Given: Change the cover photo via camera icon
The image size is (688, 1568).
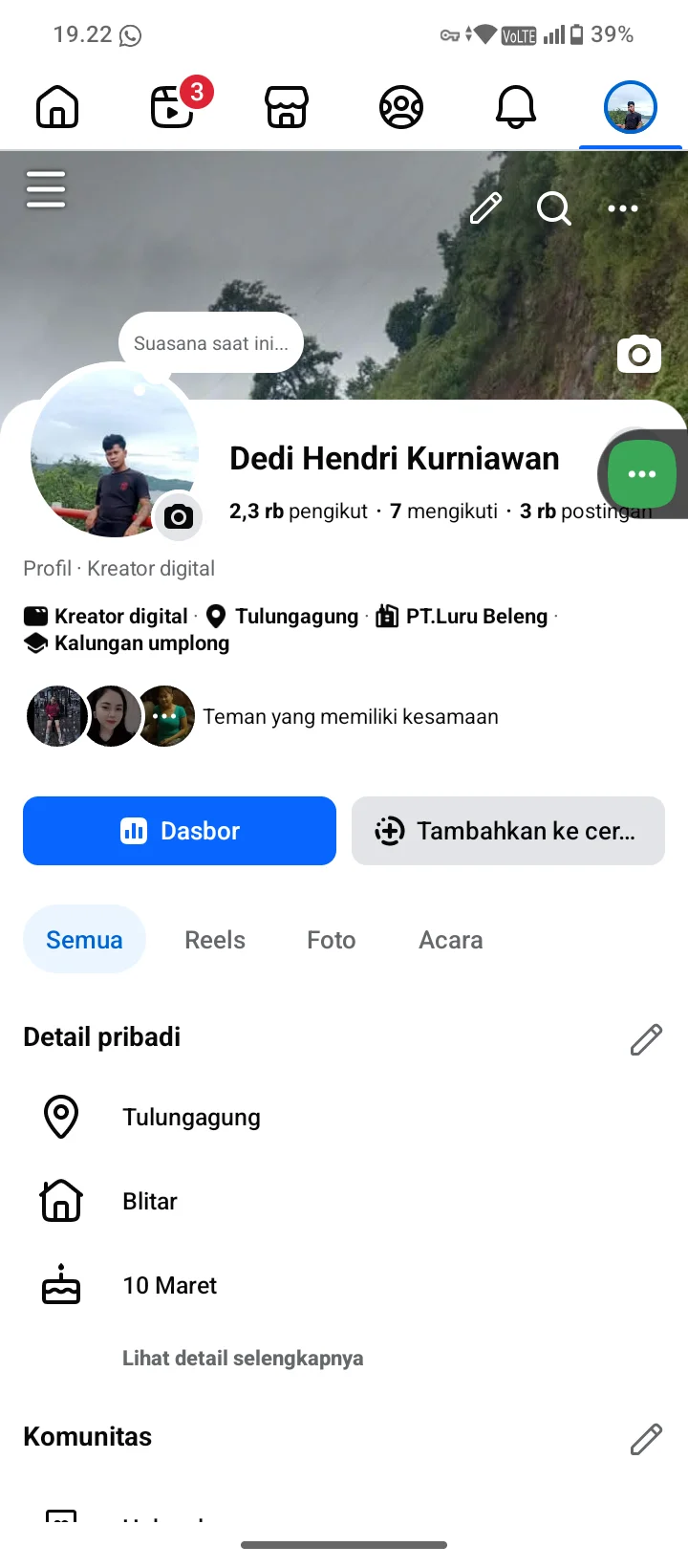Looking at the screenshot, I should click(639, 356).
